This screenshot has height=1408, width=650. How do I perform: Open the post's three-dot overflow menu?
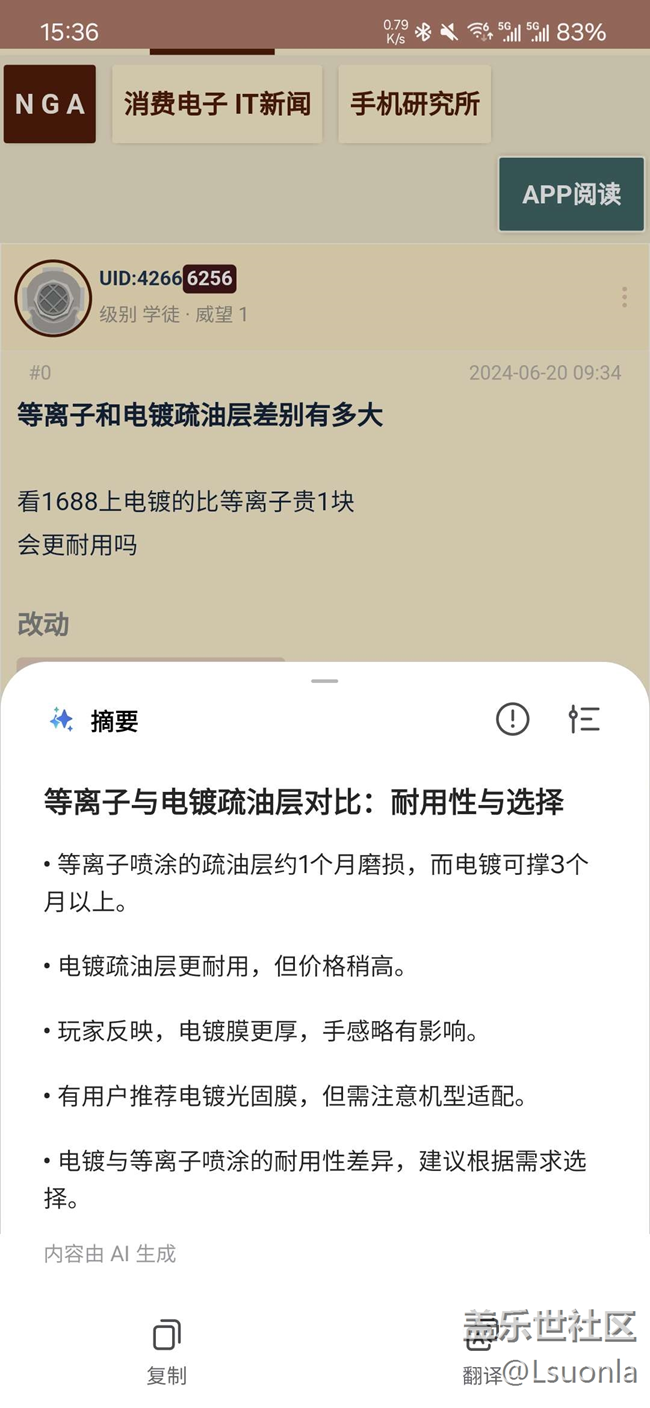(624, 297)
